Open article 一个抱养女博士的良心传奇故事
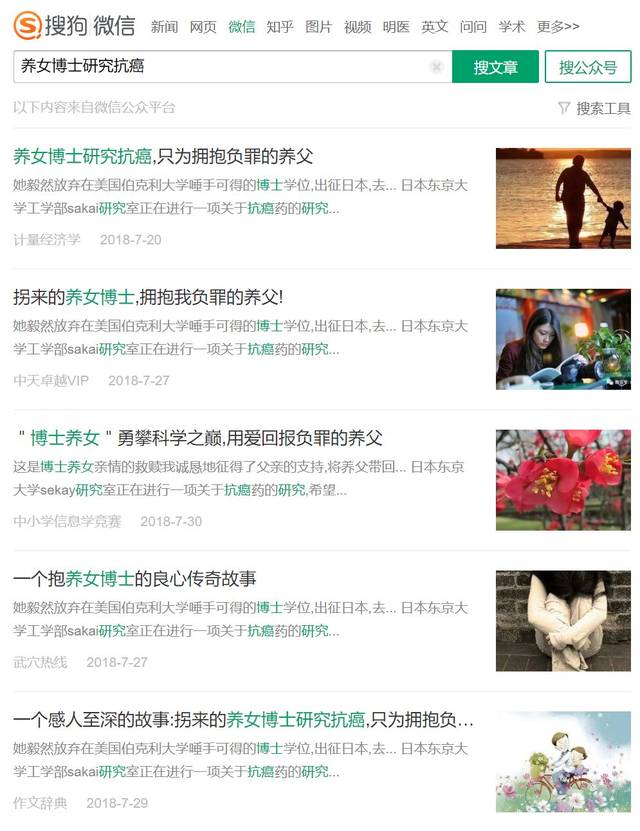Viewport: 640px width, 831px height. point(135,579)
